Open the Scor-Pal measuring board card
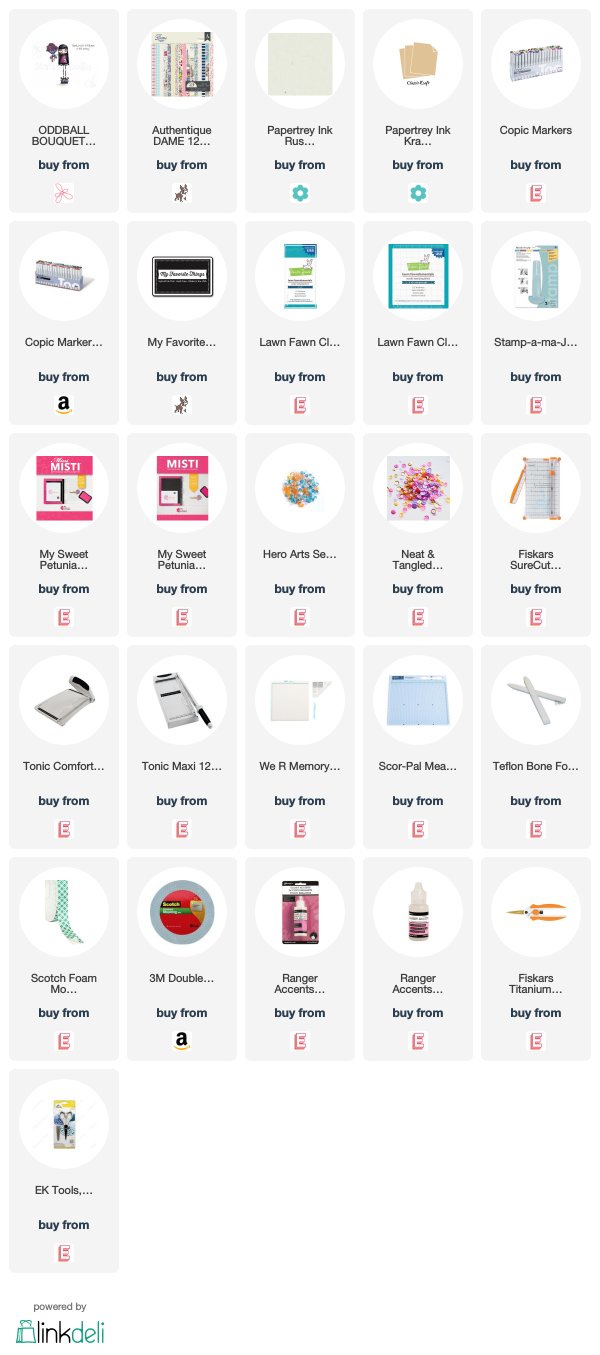The image size is (600, 1355). coord(418,746)
